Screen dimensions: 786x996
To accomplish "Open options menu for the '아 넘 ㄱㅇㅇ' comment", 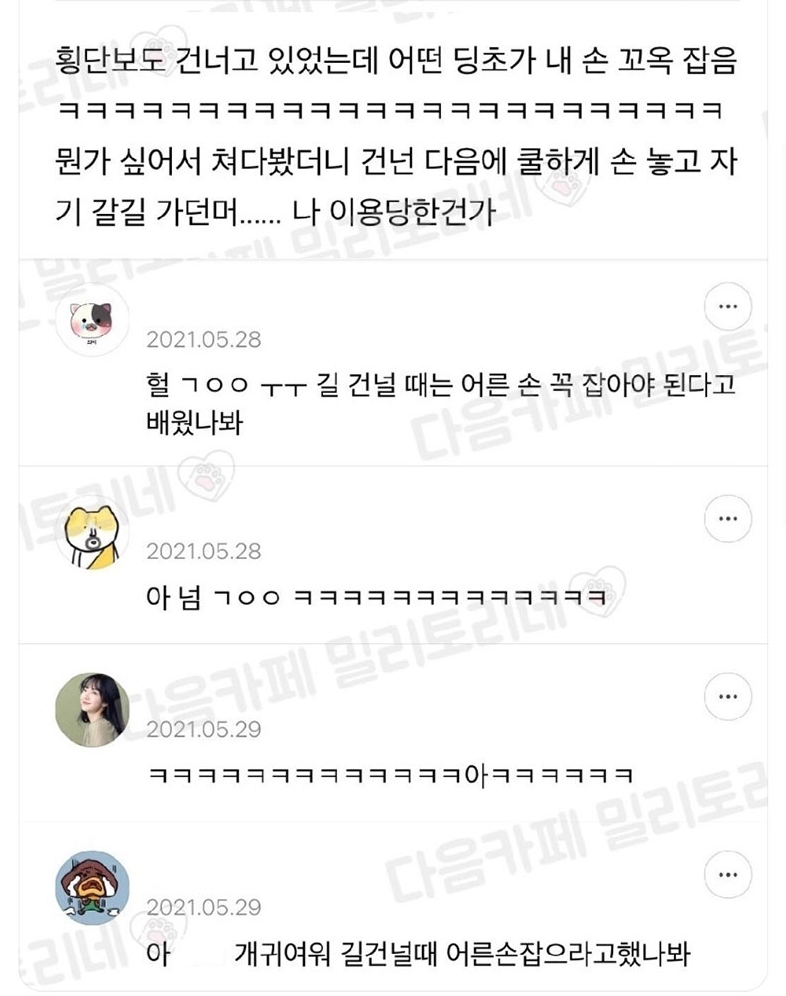I will click(x=728, y=519).
